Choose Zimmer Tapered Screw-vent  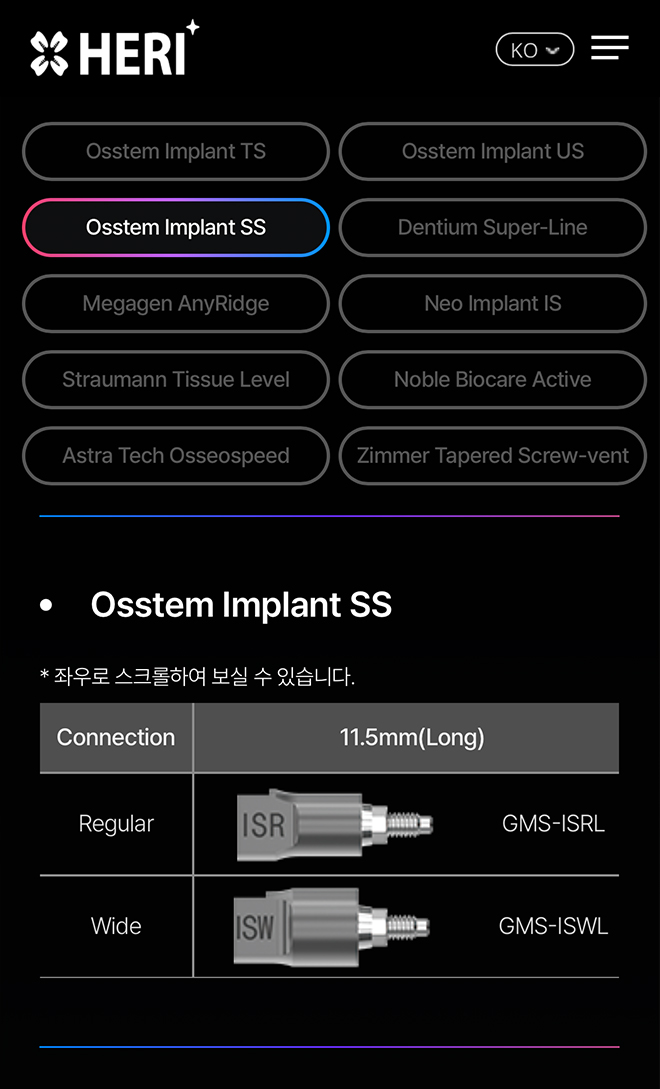coord(492,456)
